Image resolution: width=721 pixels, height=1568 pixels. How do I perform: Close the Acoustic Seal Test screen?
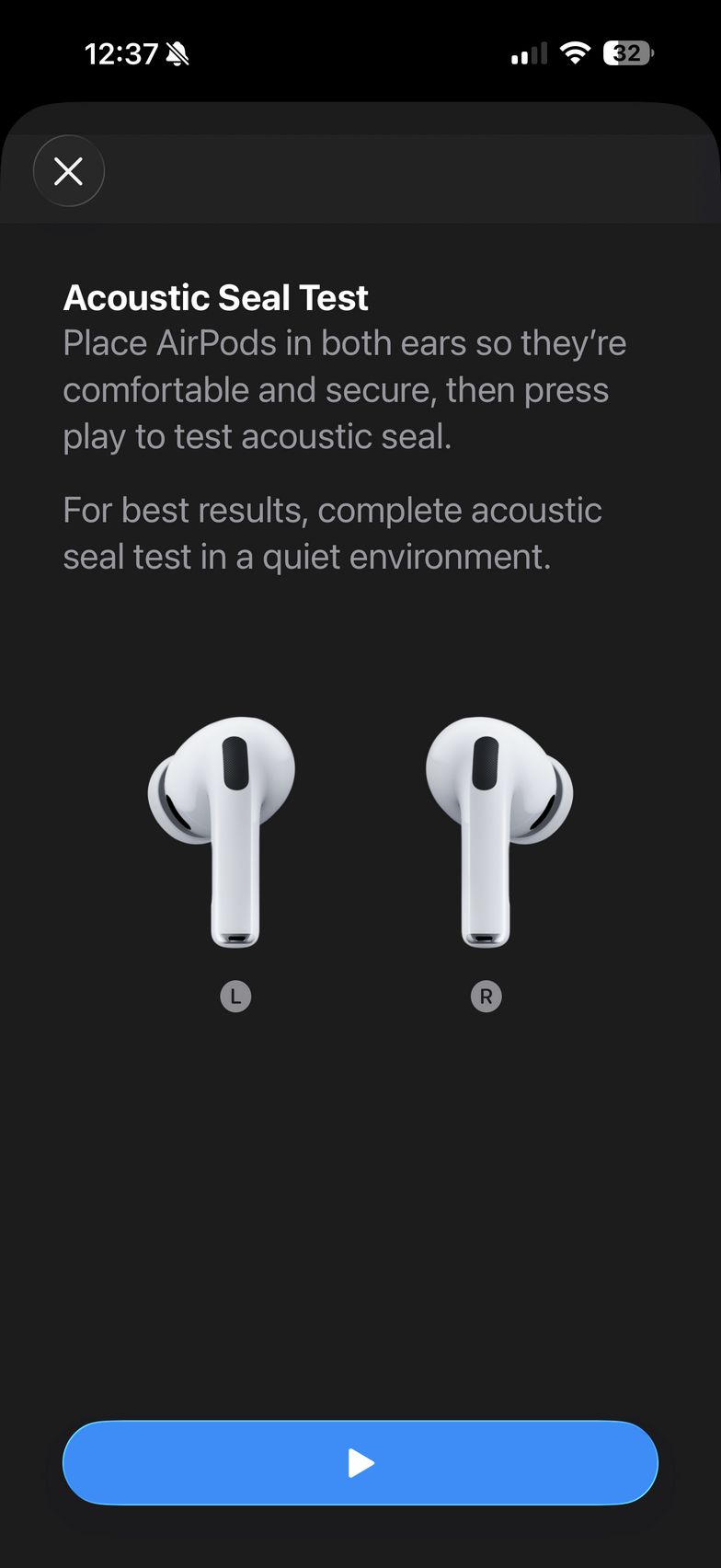pos(69,171)
